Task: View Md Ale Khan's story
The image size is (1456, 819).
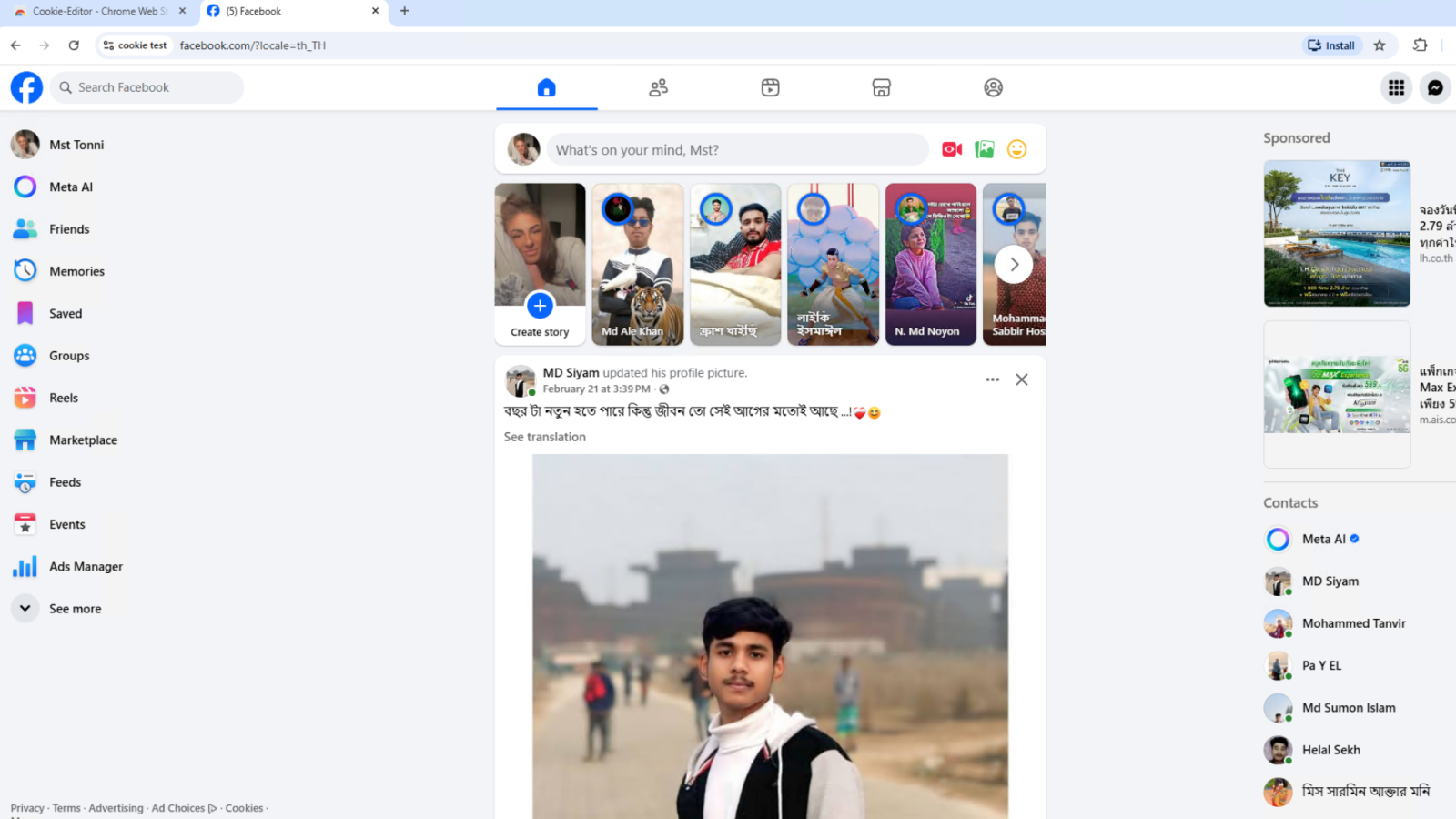Action: pos(637,264)
